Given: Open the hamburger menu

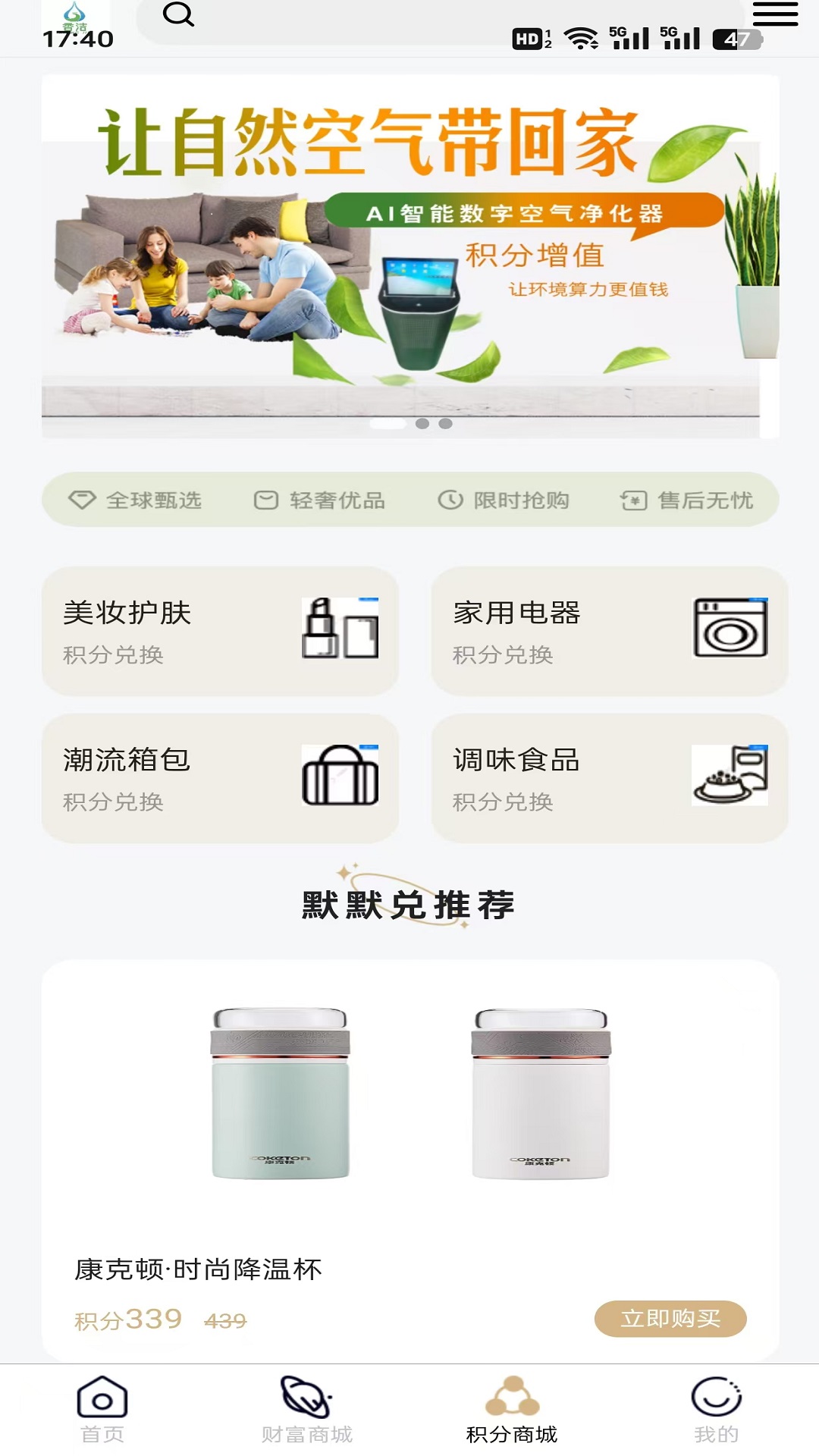Looking at the screenshot, I should (774, 14).
